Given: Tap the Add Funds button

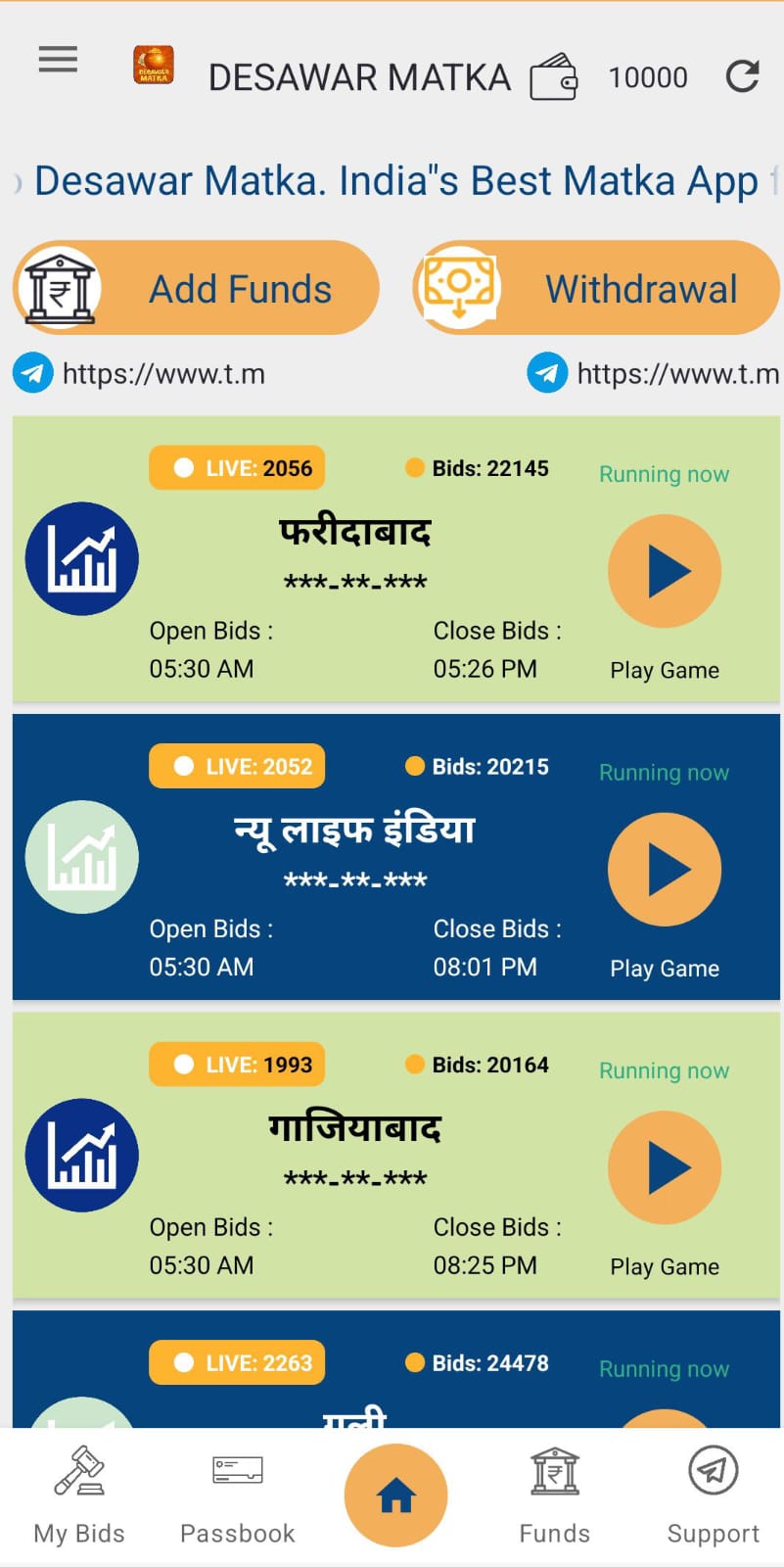Looking at the screenshot, I should click(x=196, y=288).
